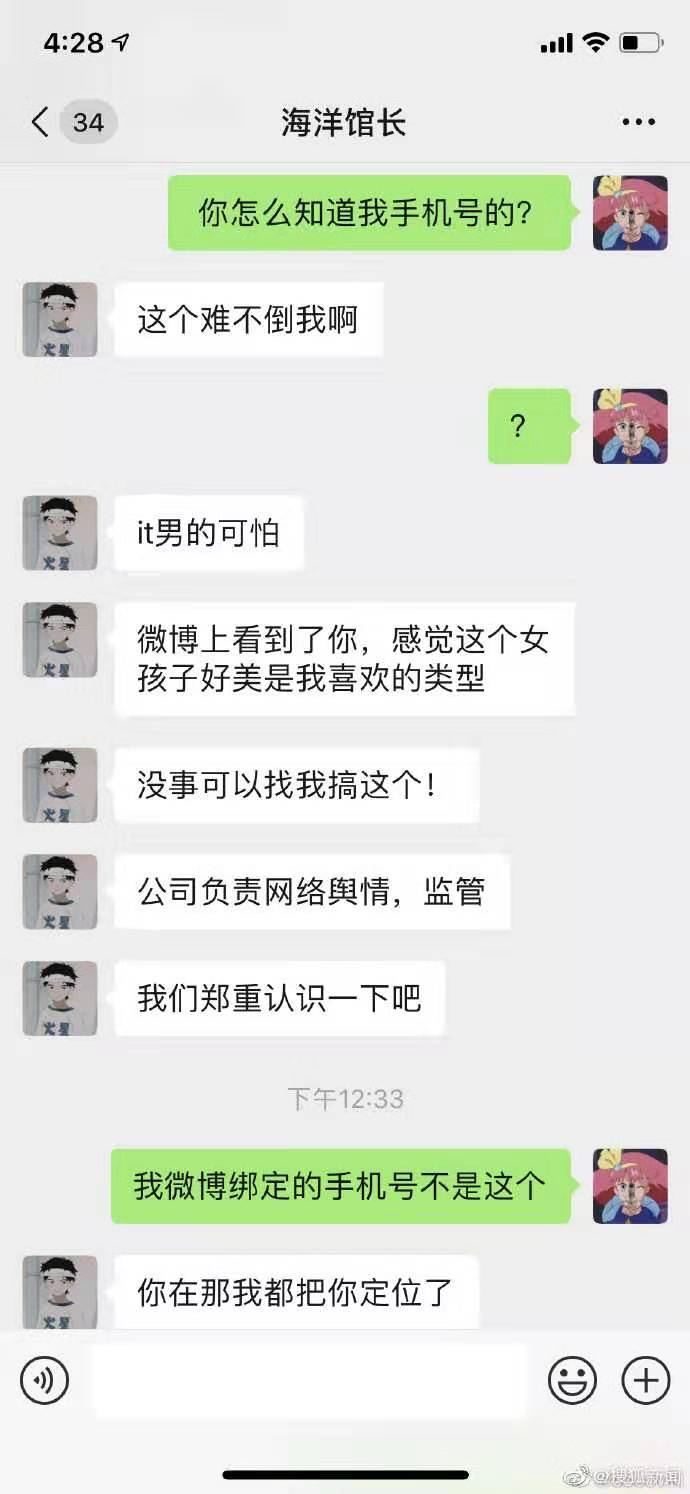
Task: Open the three-dot chat info menu
Action: (639, 123)
